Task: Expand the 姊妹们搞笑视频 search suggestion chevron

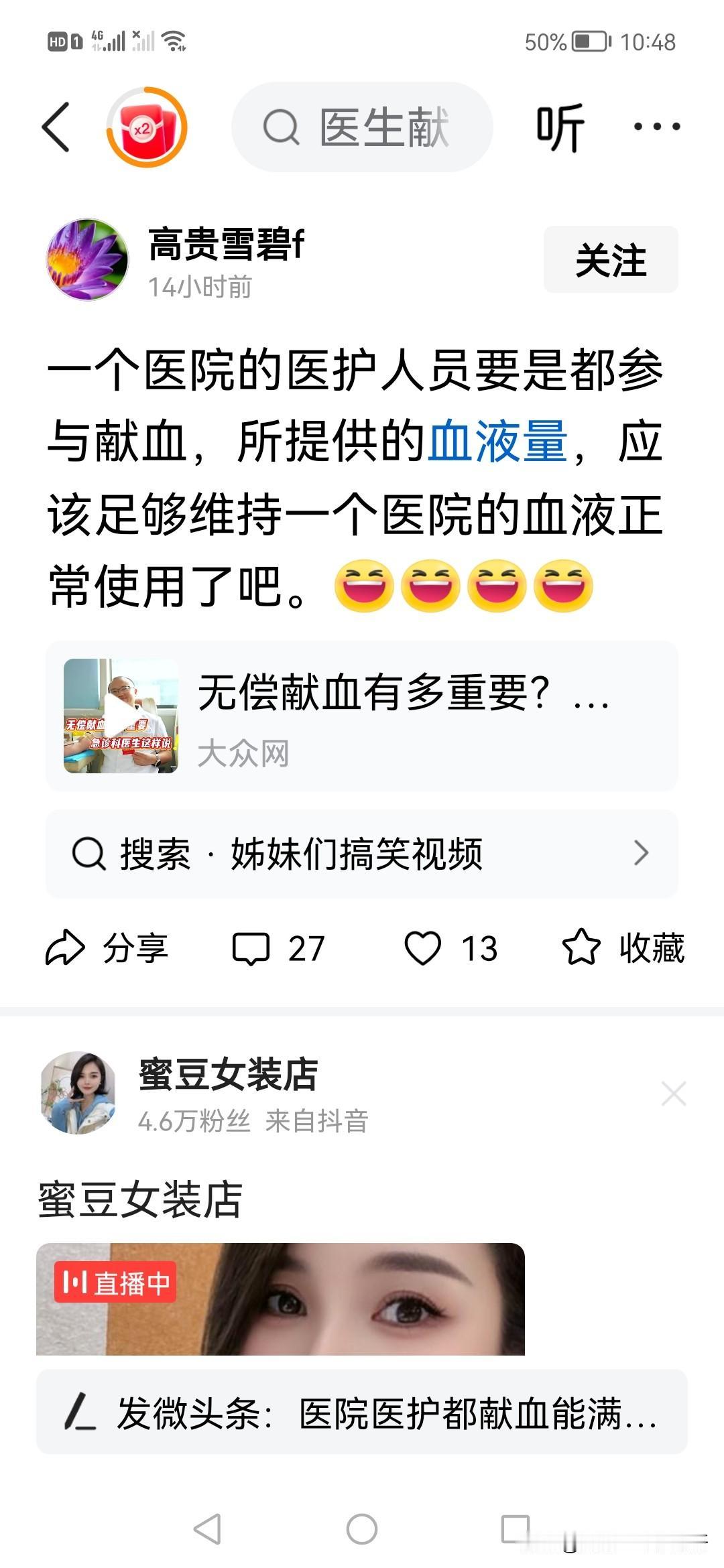Action: click(x=640, y=851)
